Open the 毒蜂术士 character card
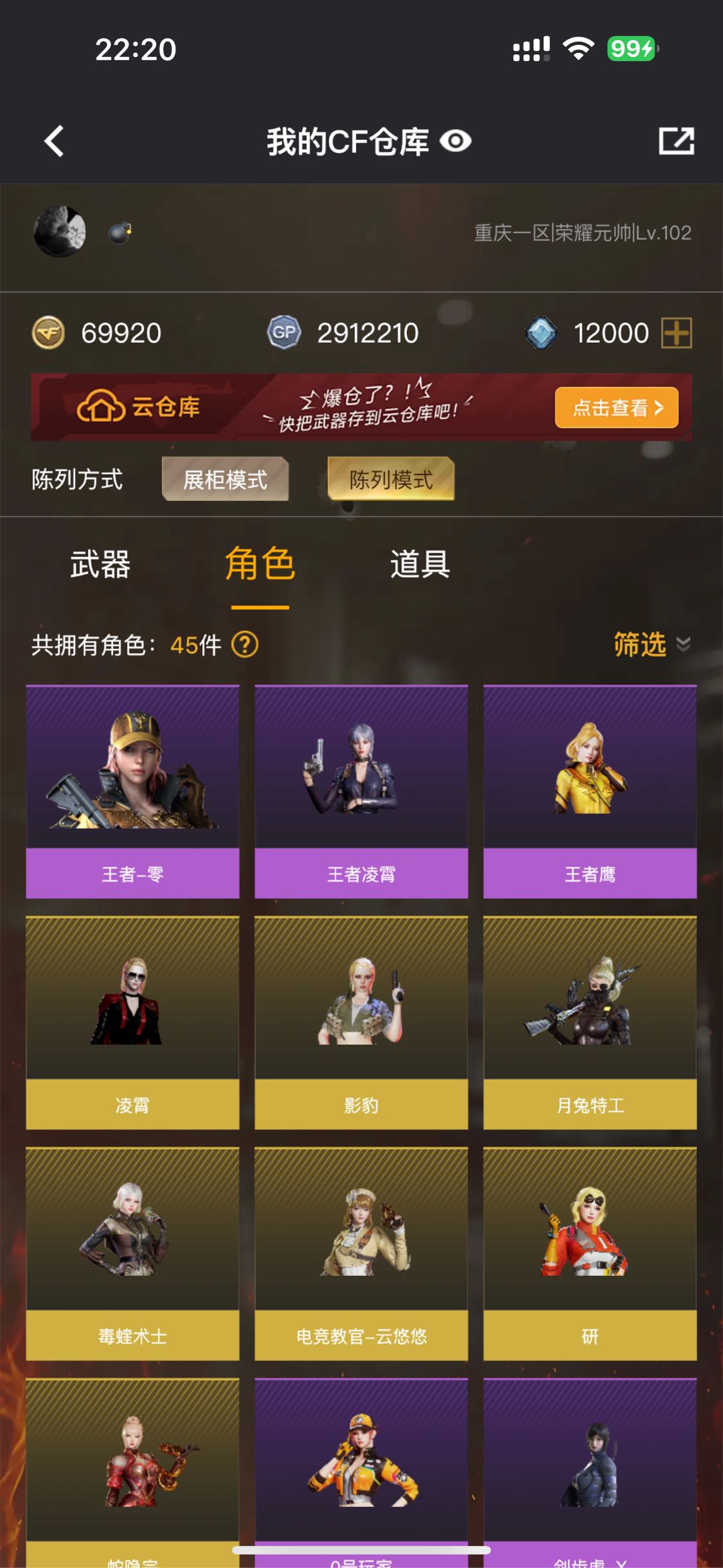 133,1253
